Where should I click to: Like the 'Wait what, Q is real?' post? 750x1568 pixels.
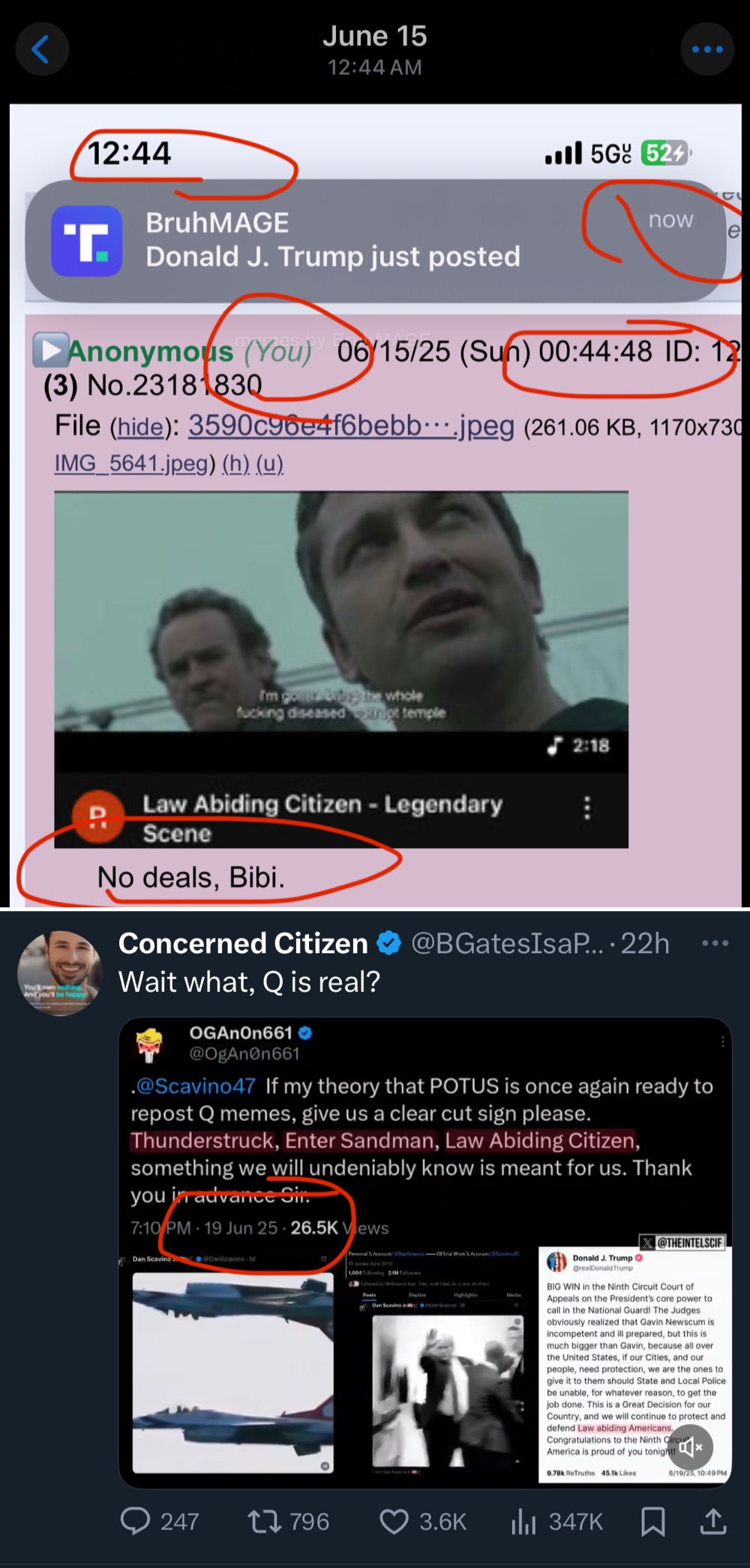coord(423,1522)
